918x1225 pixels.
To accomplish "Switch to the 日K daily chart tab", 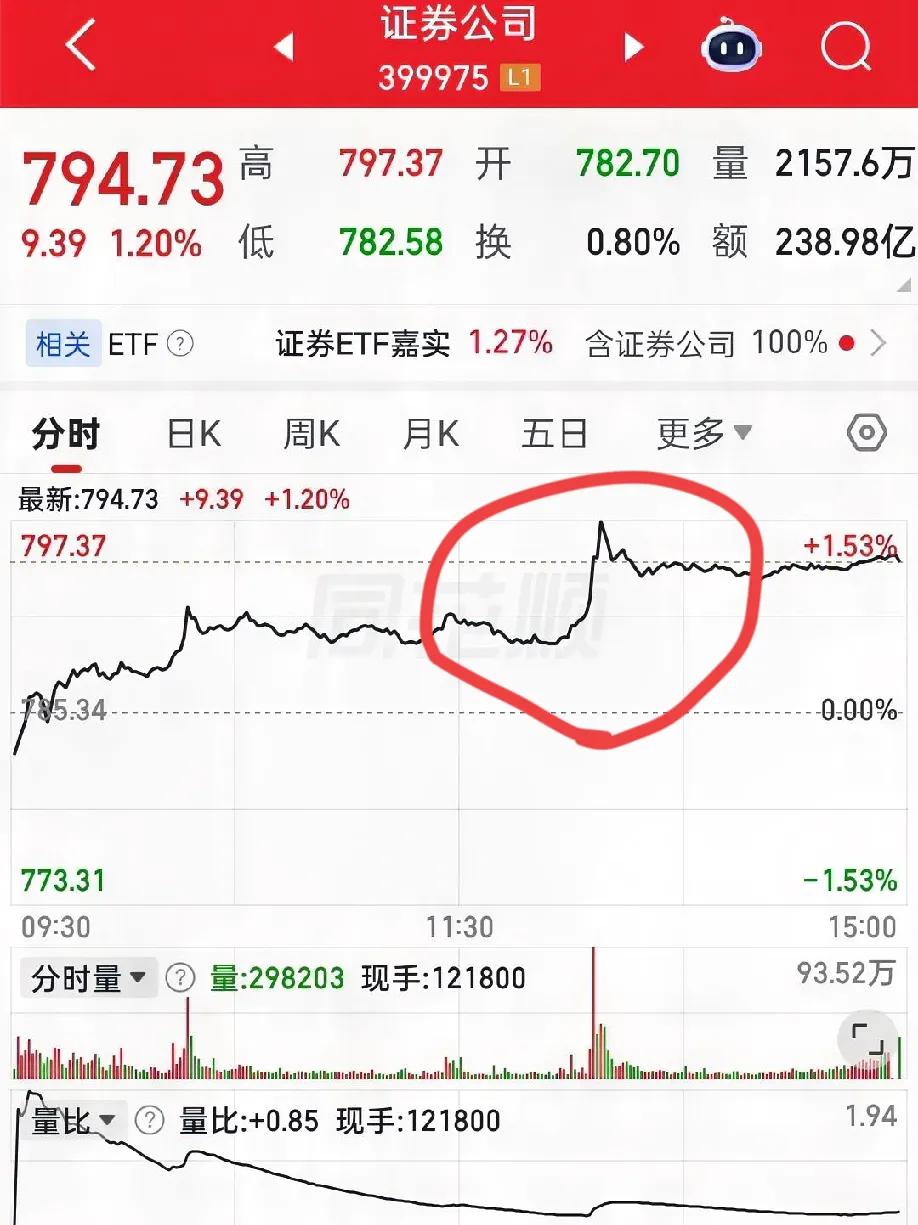I will coord(191,433).
